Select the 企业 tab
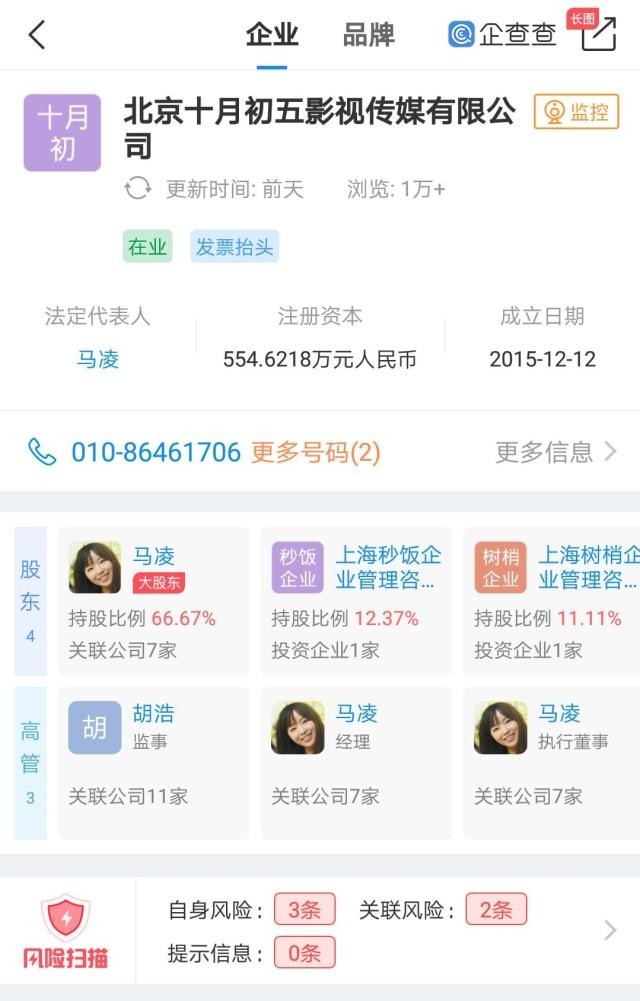 click(272, 35)
